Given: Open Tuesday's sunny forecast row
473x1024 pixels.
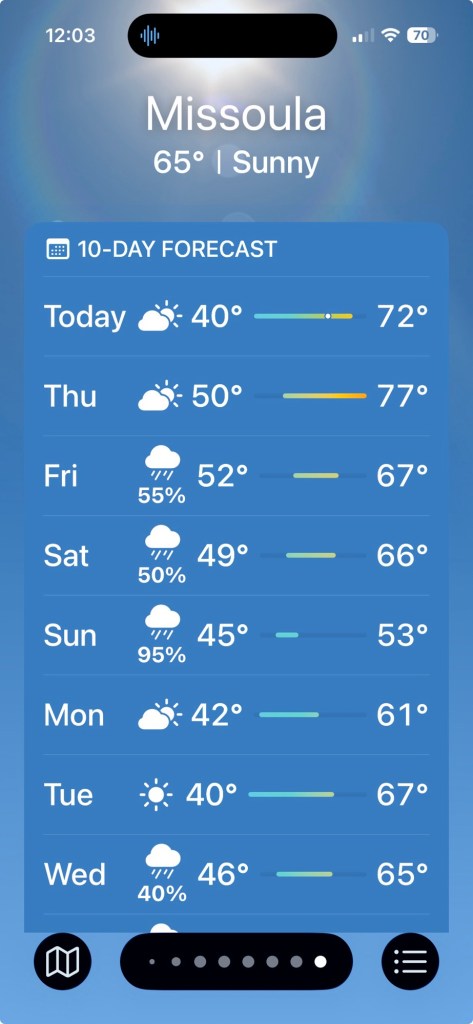Looking at the screenshot, I should click(236, 795).
